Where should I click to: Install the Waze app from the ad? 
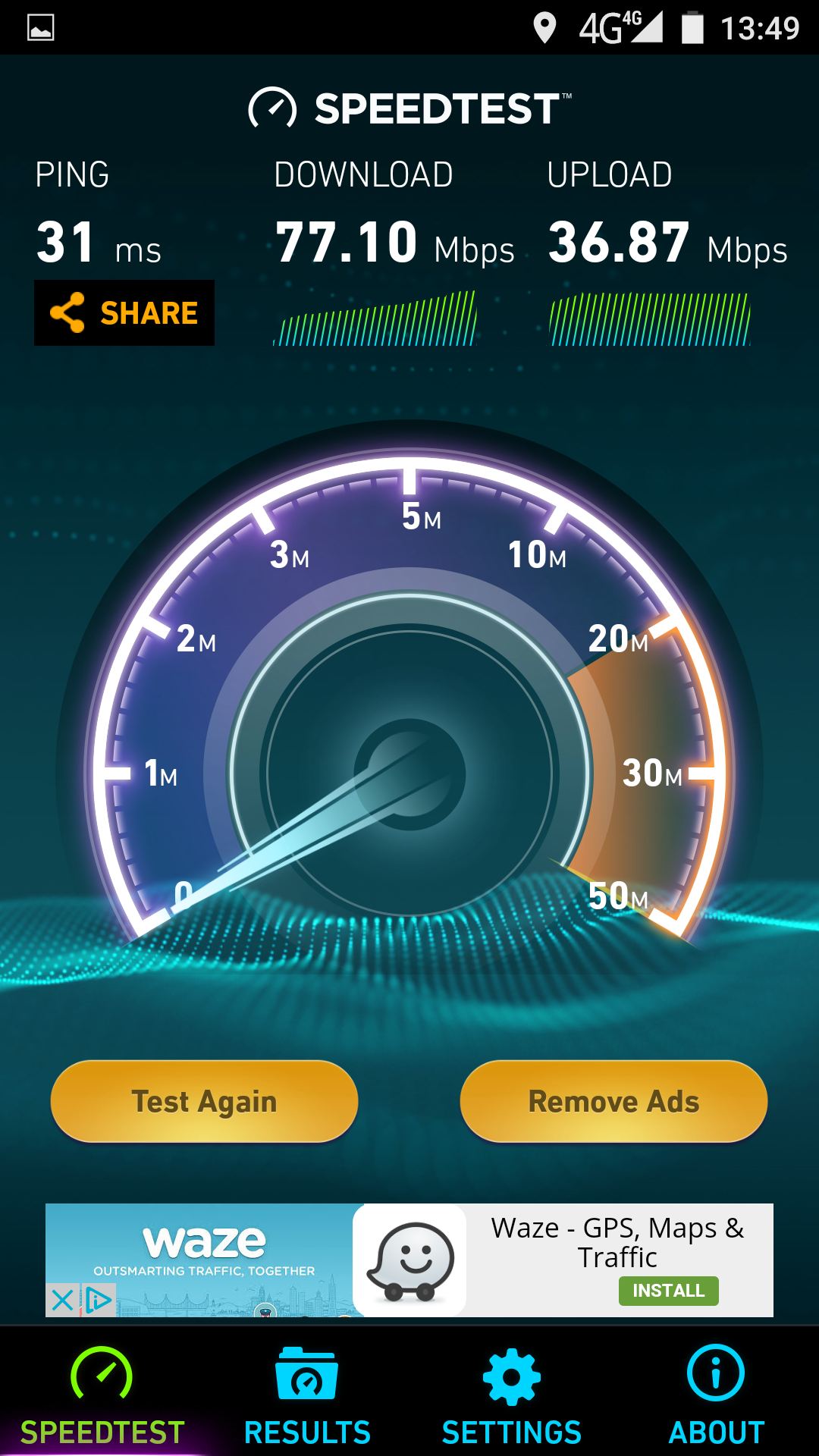point(668,1291)
